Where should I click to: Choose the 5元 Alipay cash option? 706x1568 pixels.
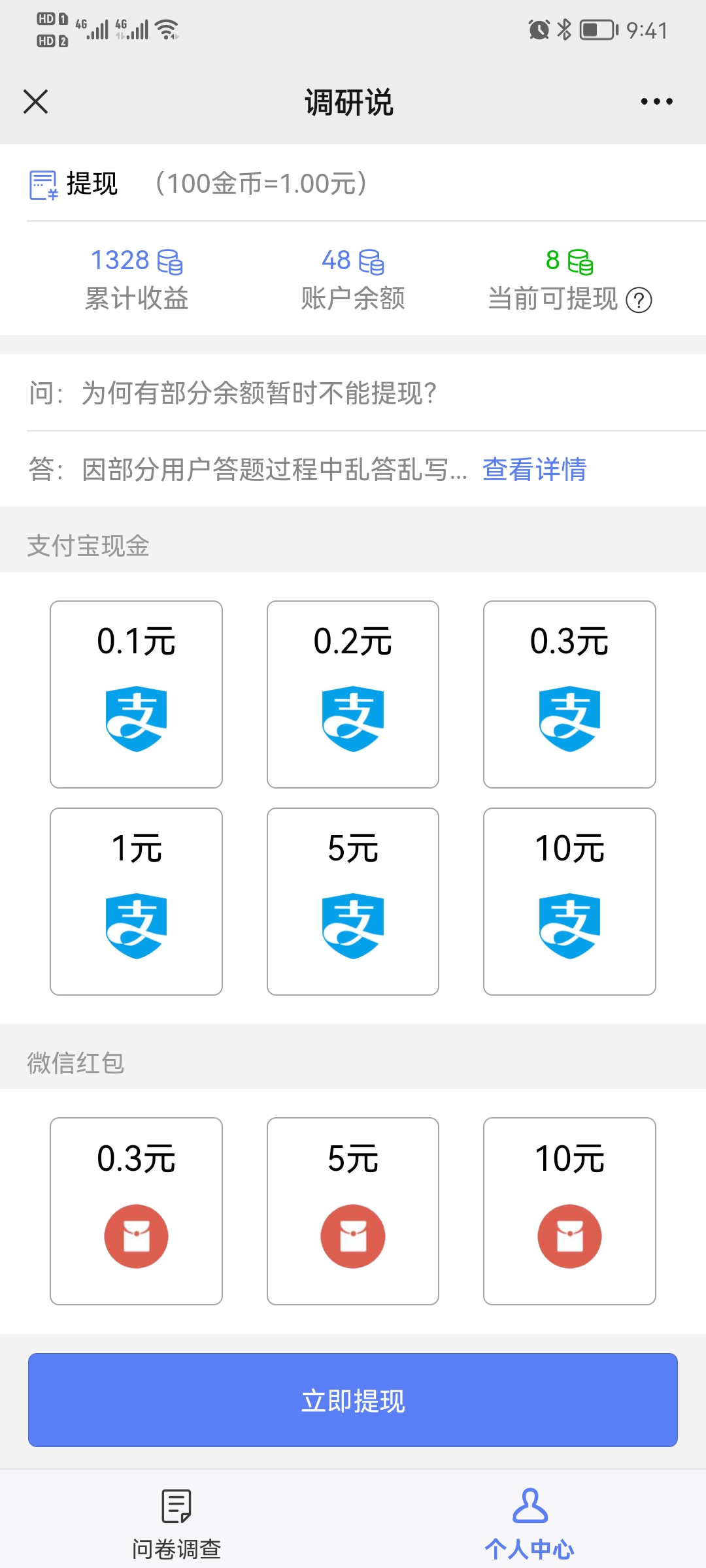point(353,901)
